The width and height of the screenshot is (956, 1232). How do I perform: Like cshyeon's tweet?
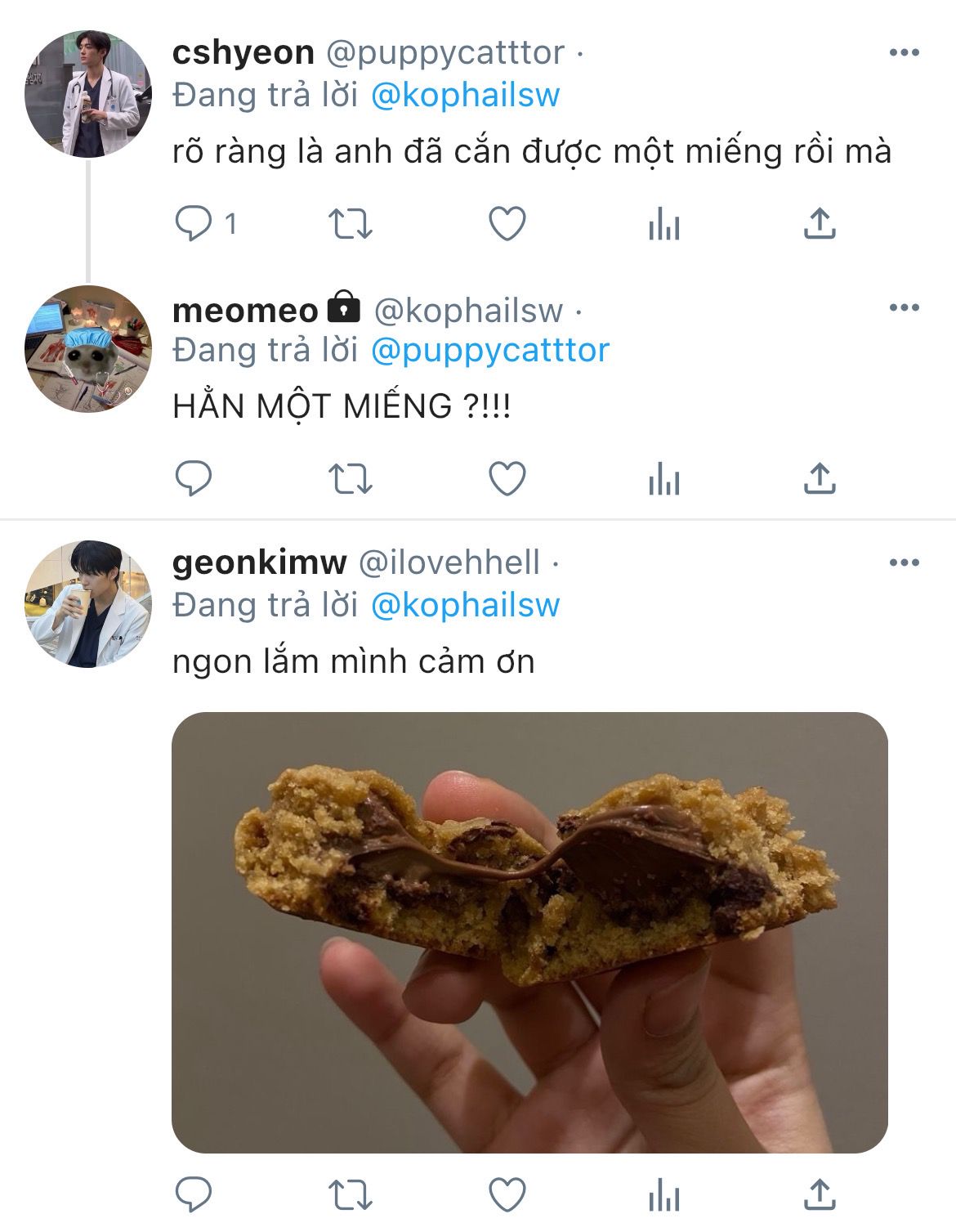tap(507, 223)
